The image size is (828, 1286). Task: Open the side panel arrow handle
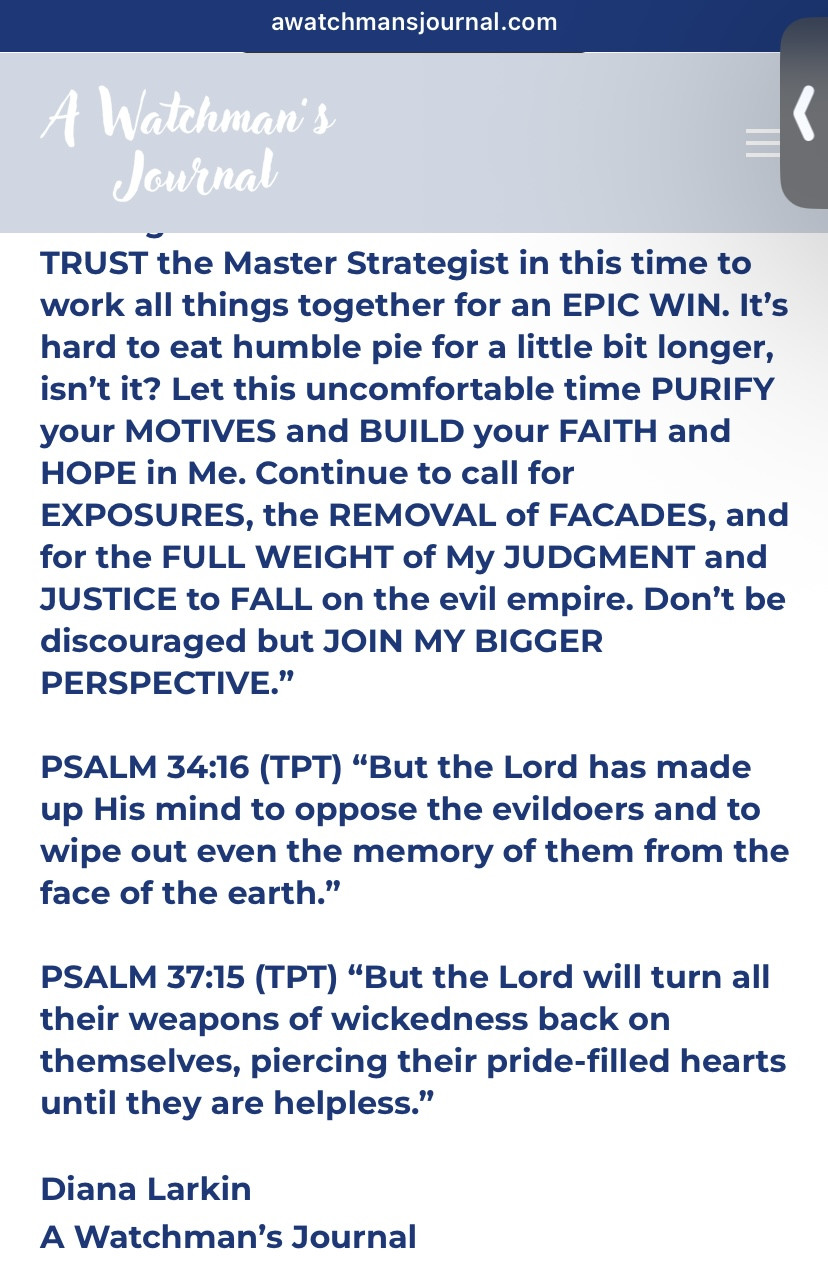point(805,113)
